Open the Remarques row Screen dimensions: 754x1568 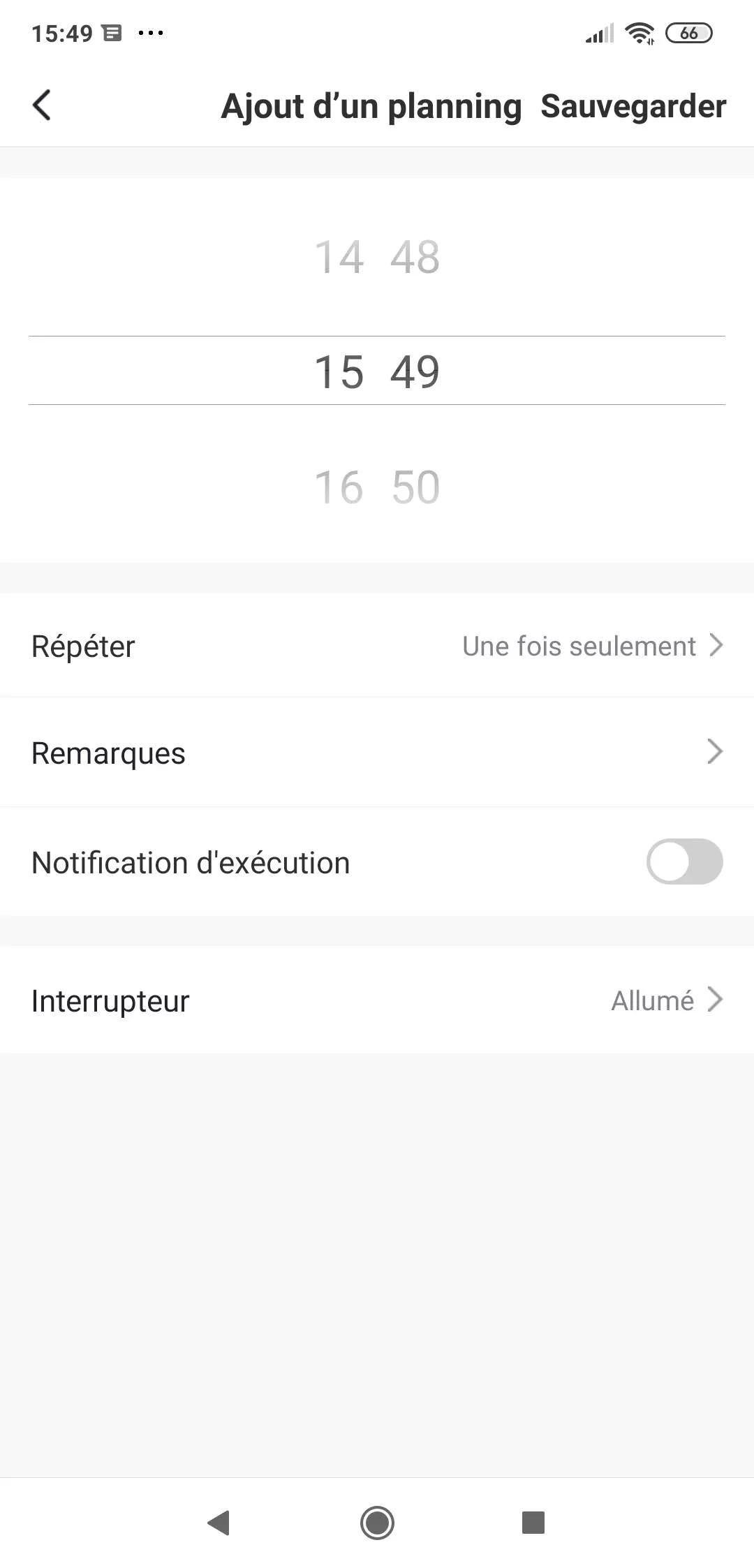[x=377, y=753]
